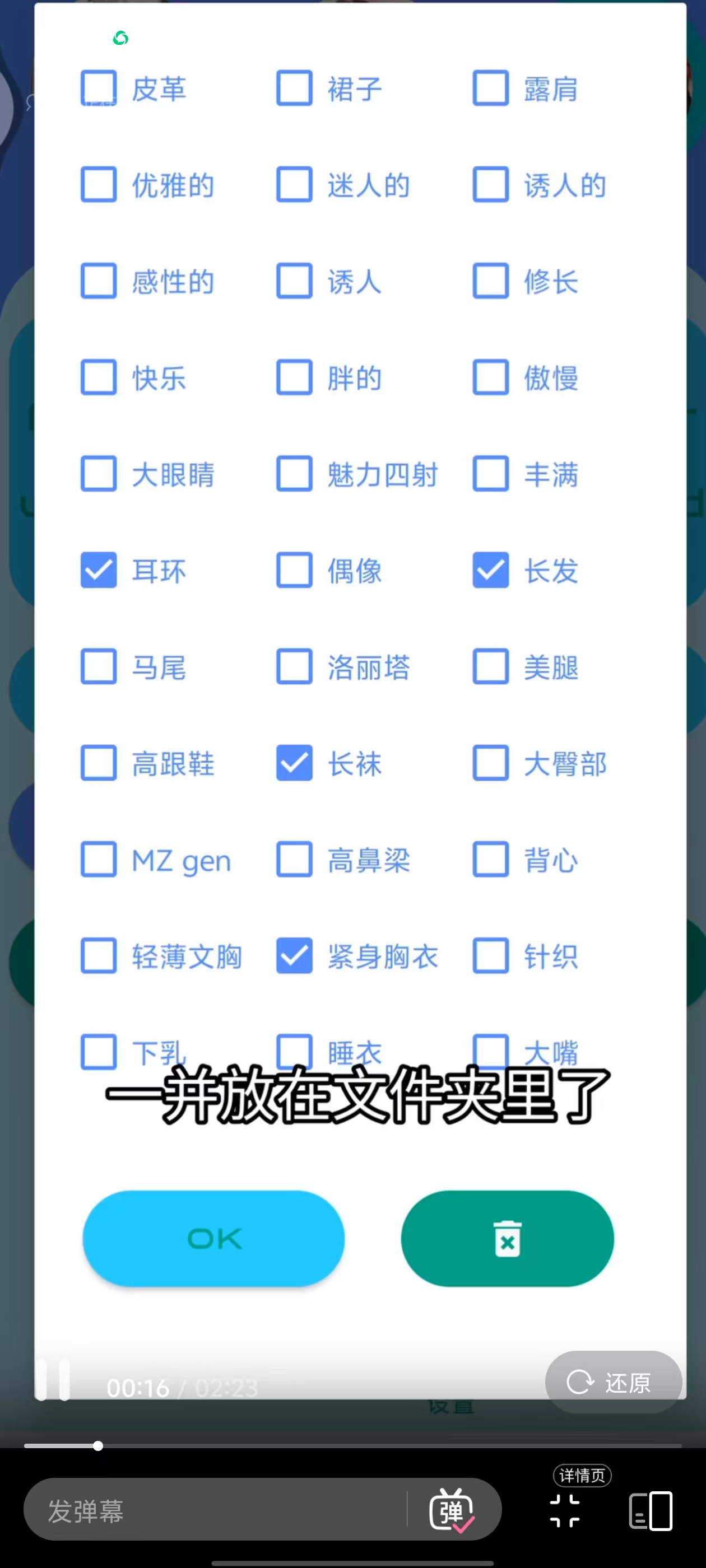Image resolution: width=706 pixels, height=1568 pixels.
Task: Uncheck the 长发 checkbox
Action: click(490, 570)
